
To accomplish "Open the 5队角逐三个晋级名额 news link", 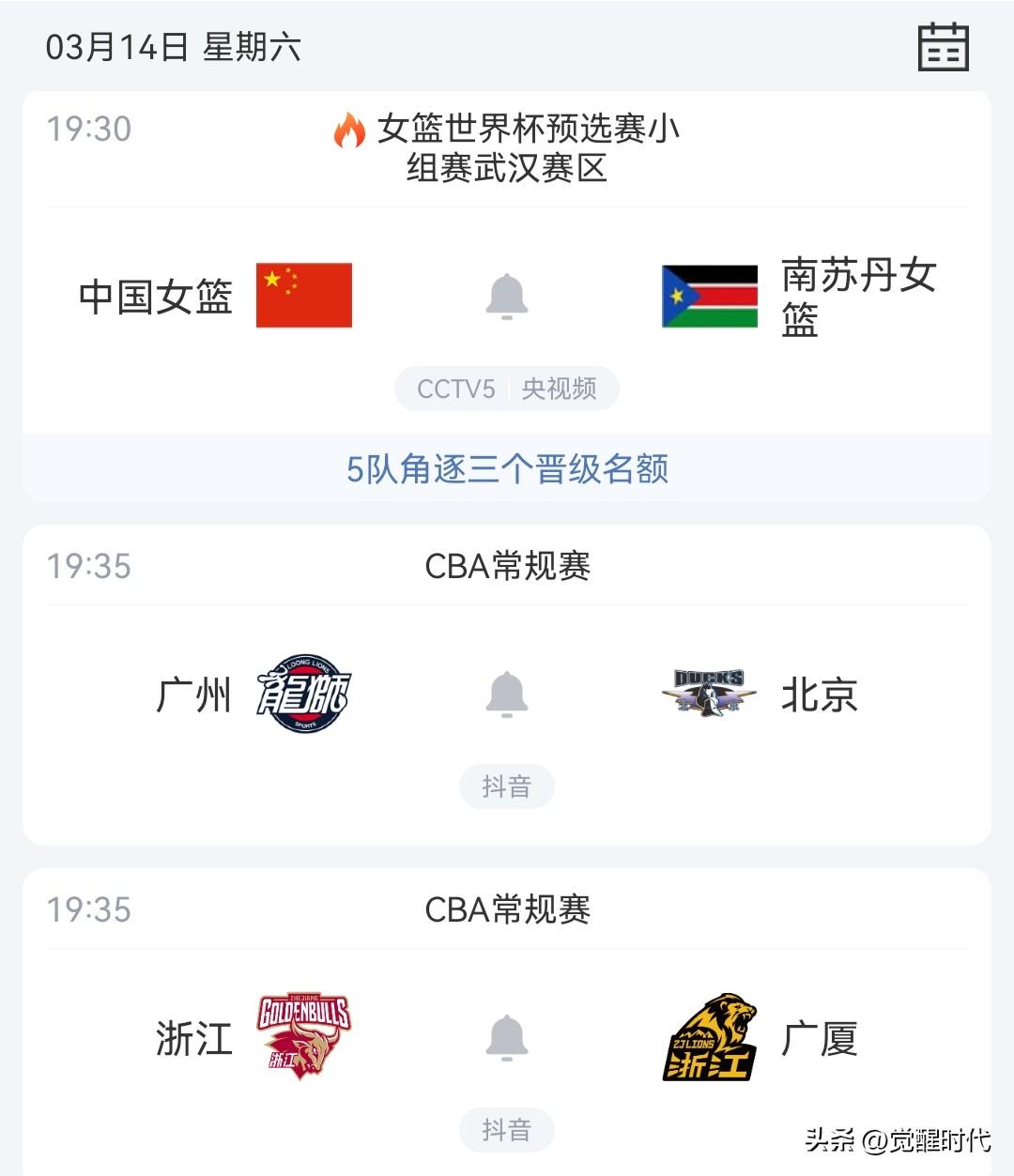I will [x=507, y=473].
